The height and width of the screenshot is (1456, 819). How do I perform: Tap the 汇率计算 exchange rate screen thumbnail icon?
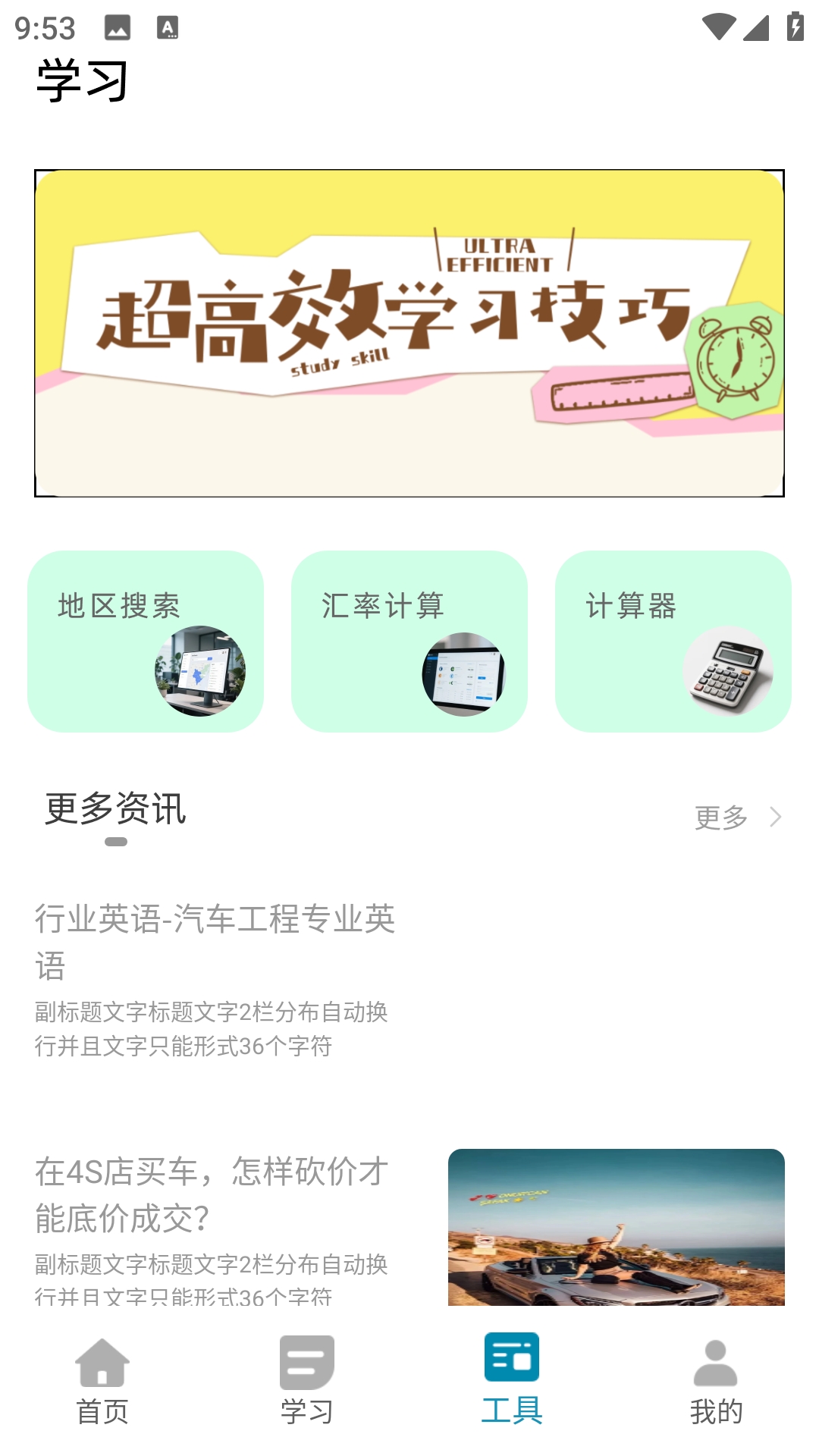463,673
